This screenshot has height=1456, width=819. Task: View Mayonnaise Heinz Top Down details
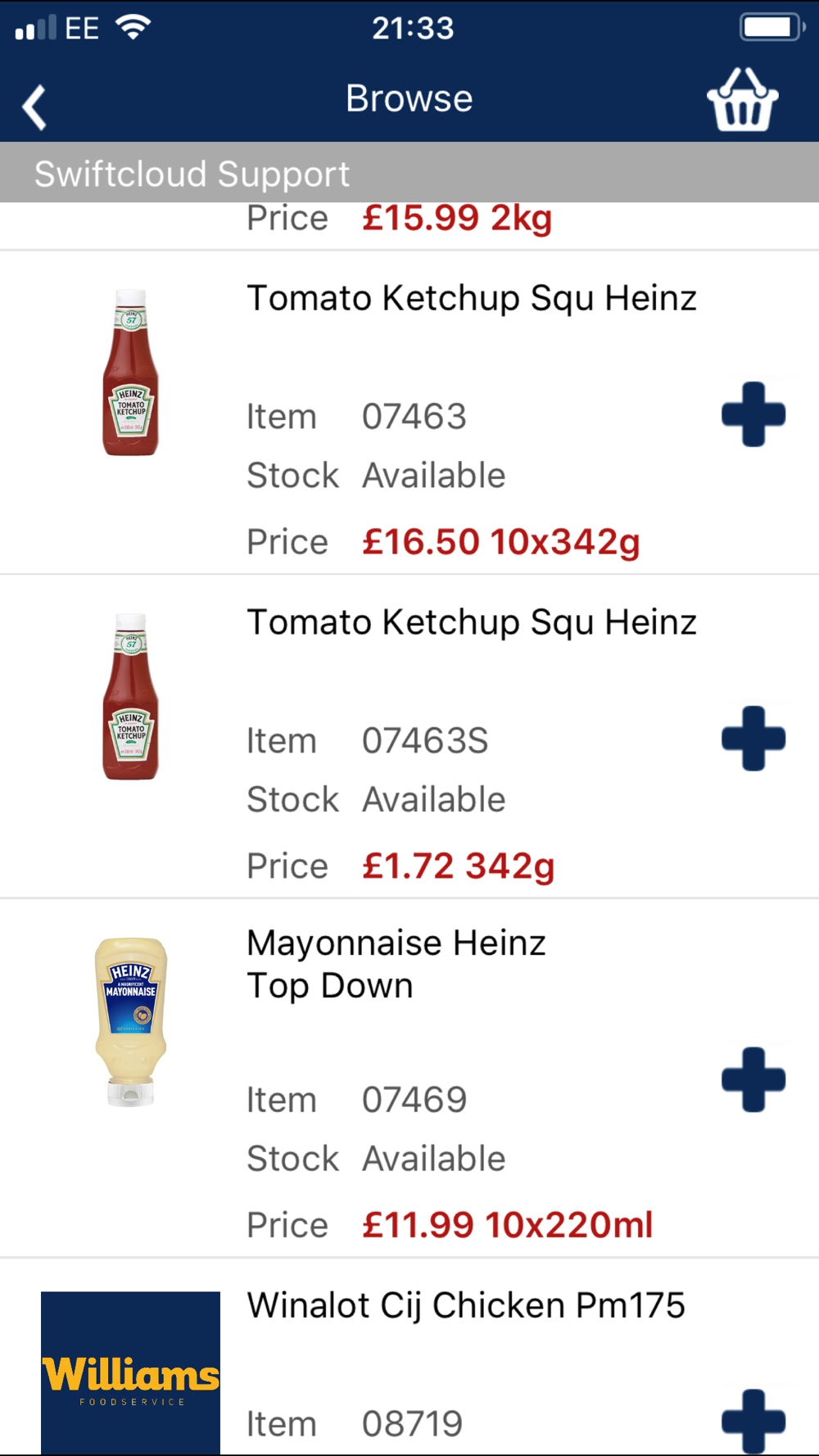[x=409, y=1078]
